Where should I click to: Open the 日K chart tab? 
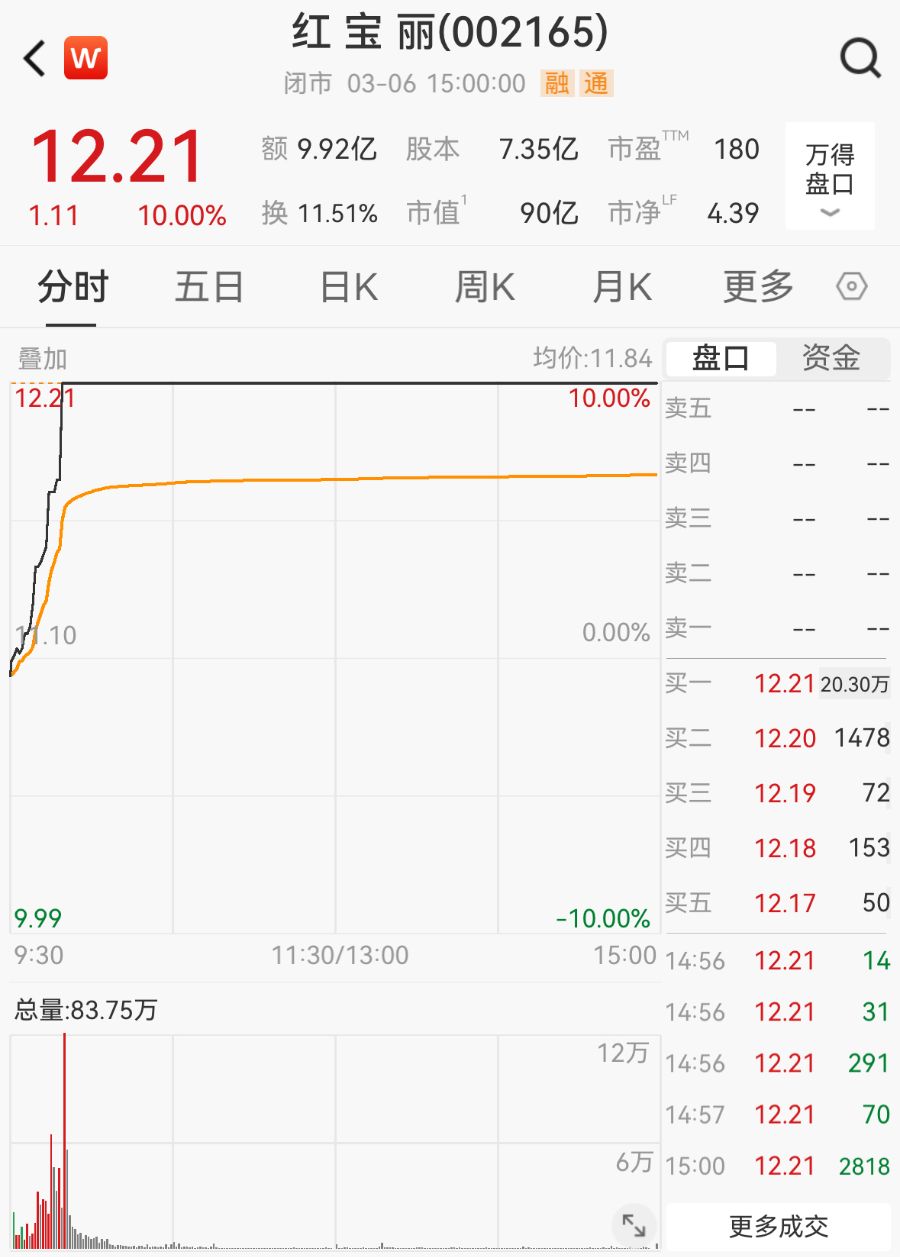tap(348, 288)
